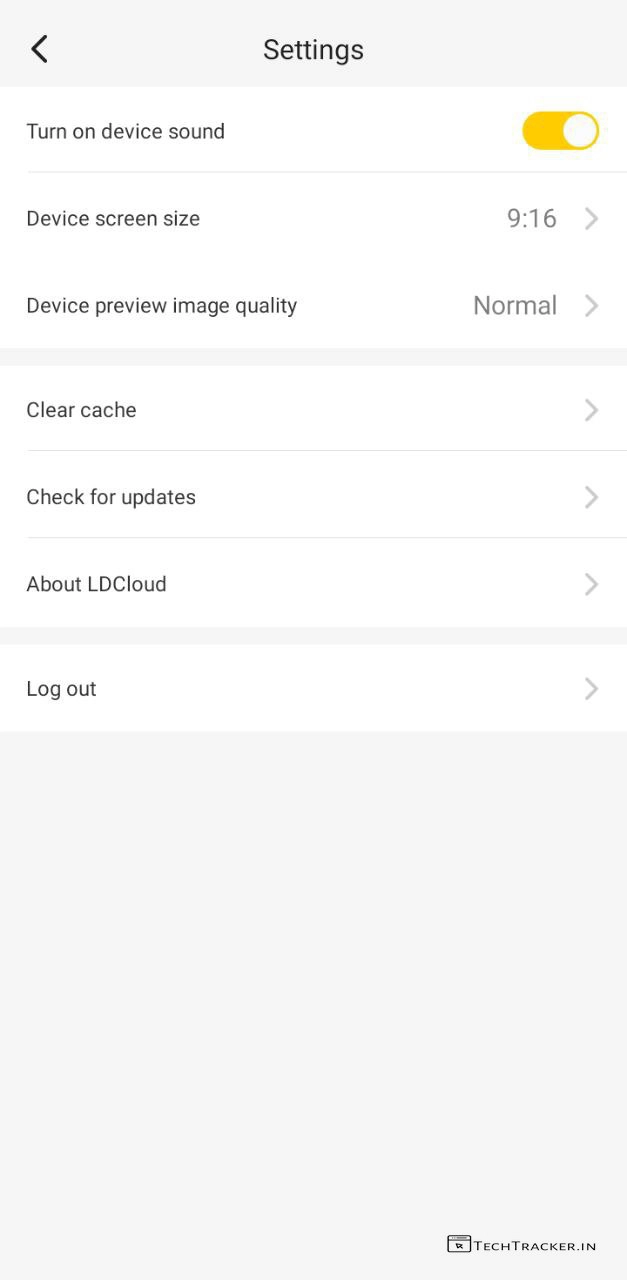The image size is (627, 1280).
Task: Check for updates
Action: [x=313, y=497]
